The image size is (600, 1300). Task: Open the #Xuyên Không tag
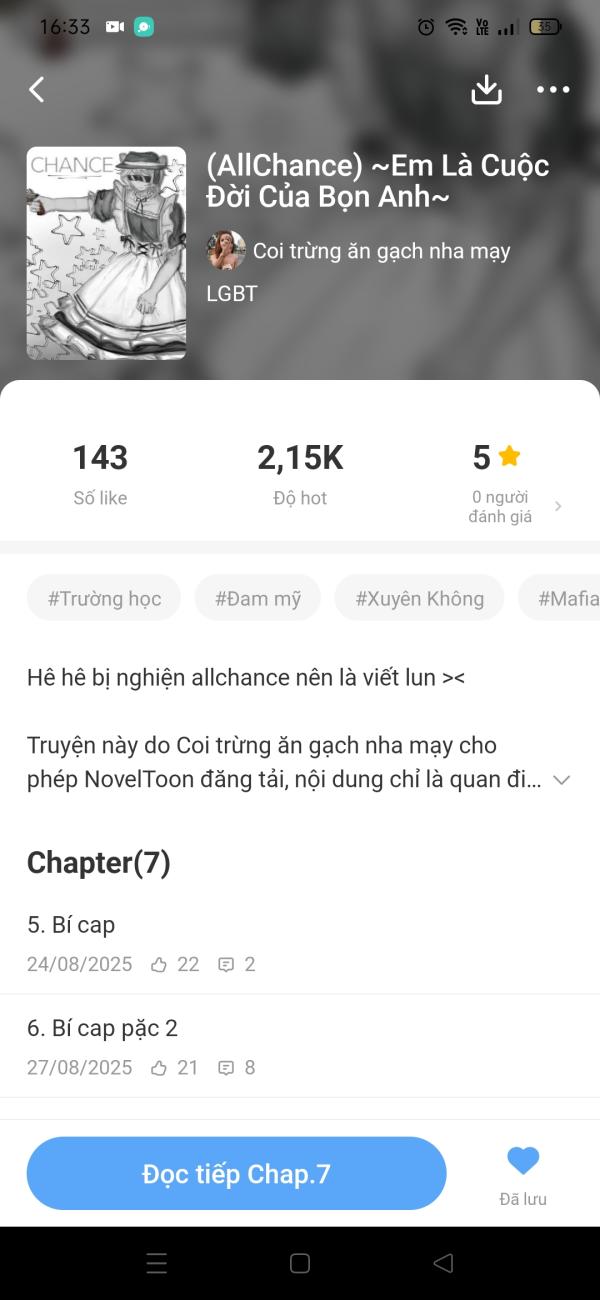[419, 598]
